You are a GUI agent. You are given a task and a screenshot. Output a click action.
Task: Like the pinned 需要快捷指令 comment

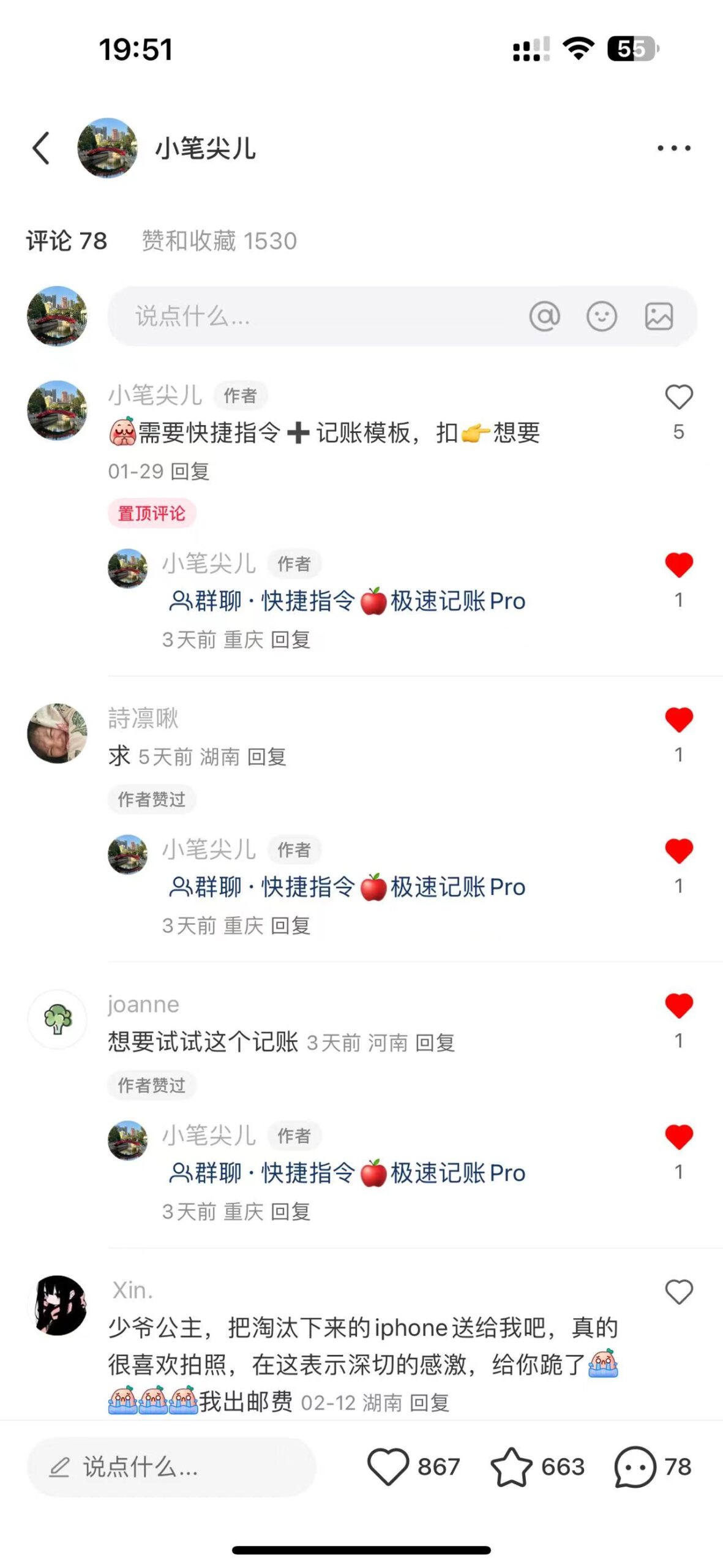pyautogui.click(x=678, y=397)
